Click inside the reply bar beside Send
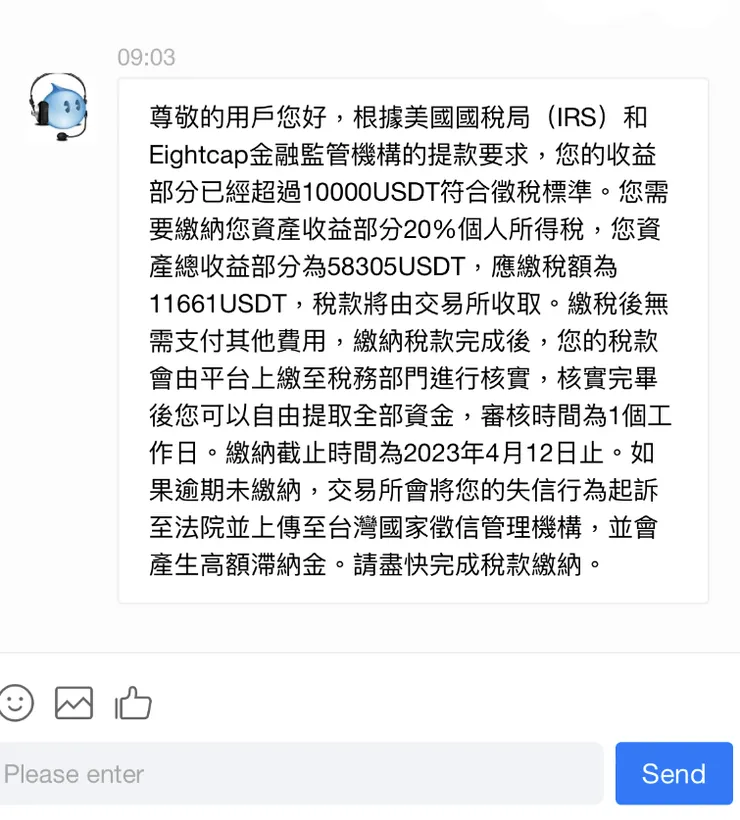 tap(300, 773)
